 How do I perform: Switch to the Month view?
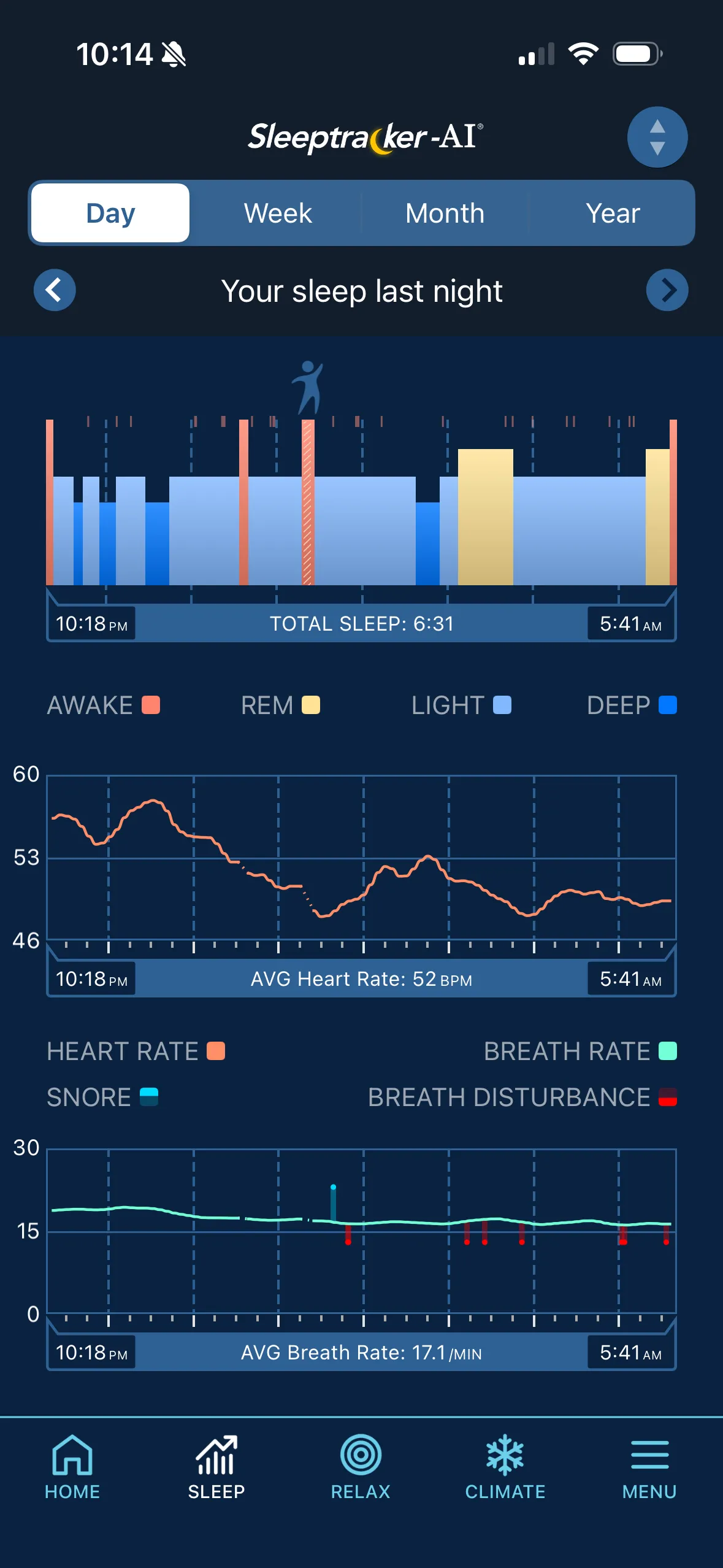[445, 213]
